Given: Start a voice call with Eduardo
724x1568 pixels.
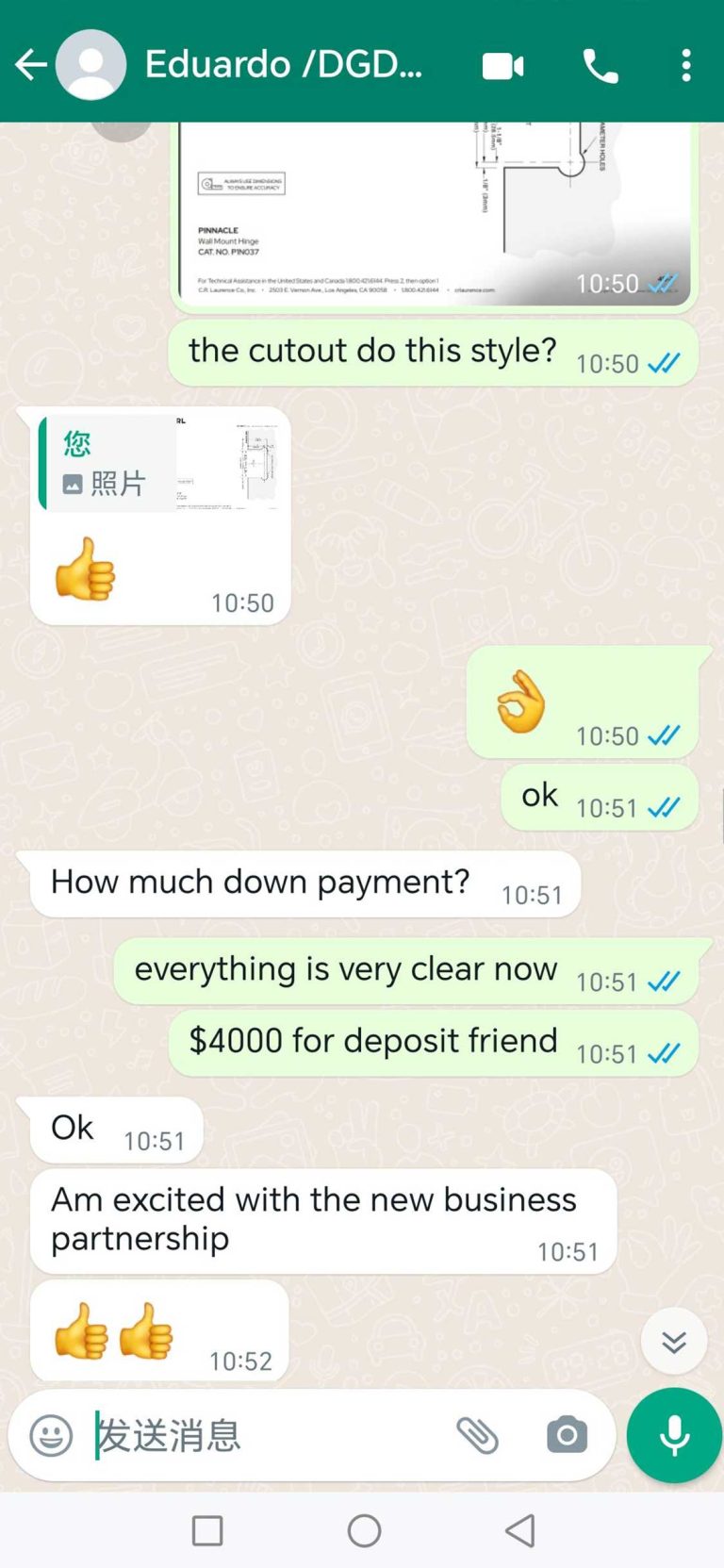Looking at the screenshot, I should pos(601,66).
